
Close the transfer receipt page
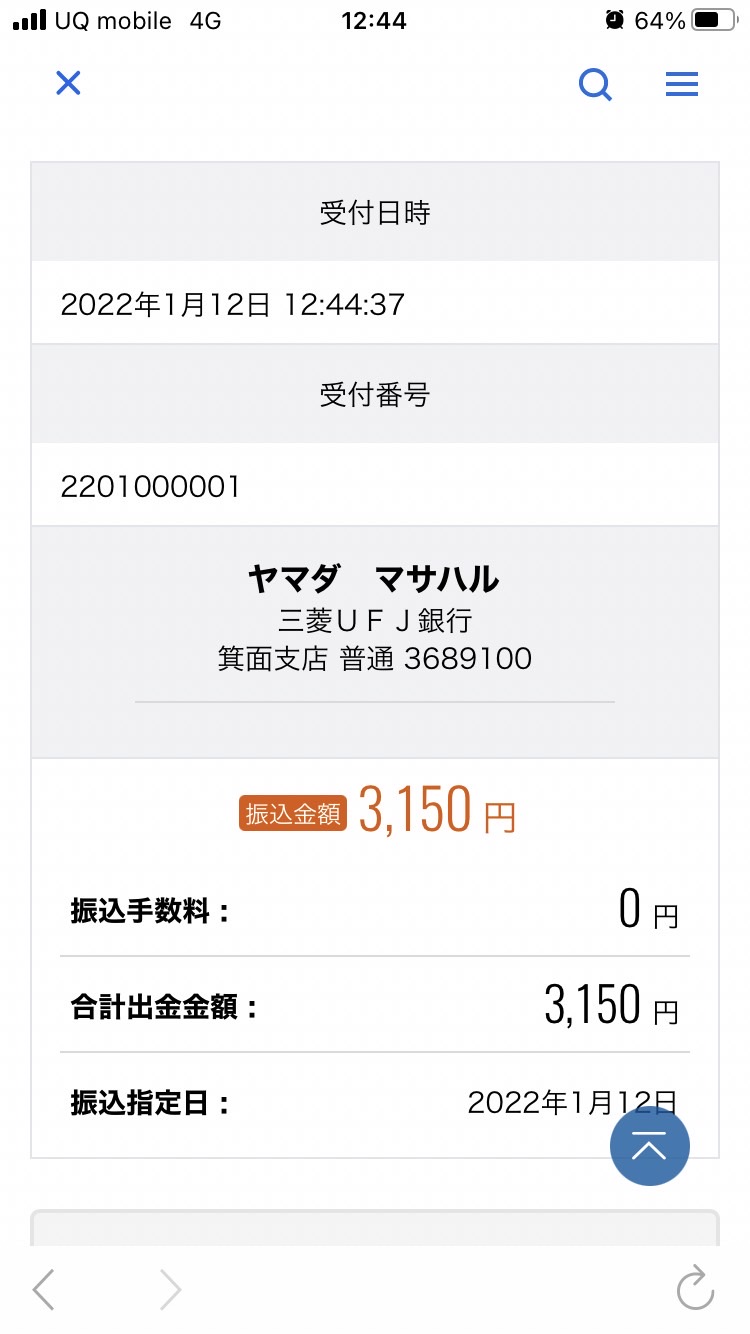(68, 83)
